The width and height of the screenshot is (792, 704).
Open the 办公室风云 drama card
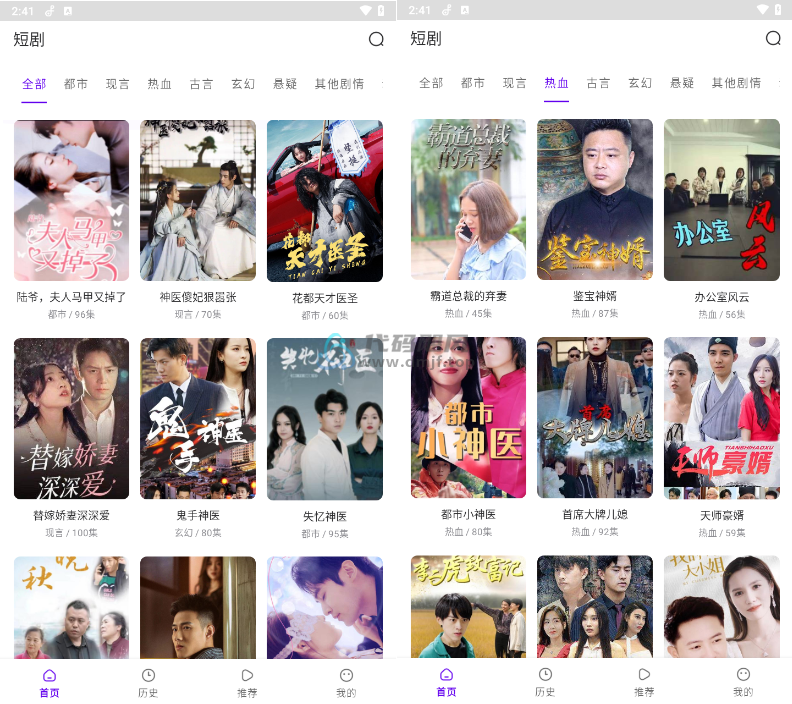(721, 200)
